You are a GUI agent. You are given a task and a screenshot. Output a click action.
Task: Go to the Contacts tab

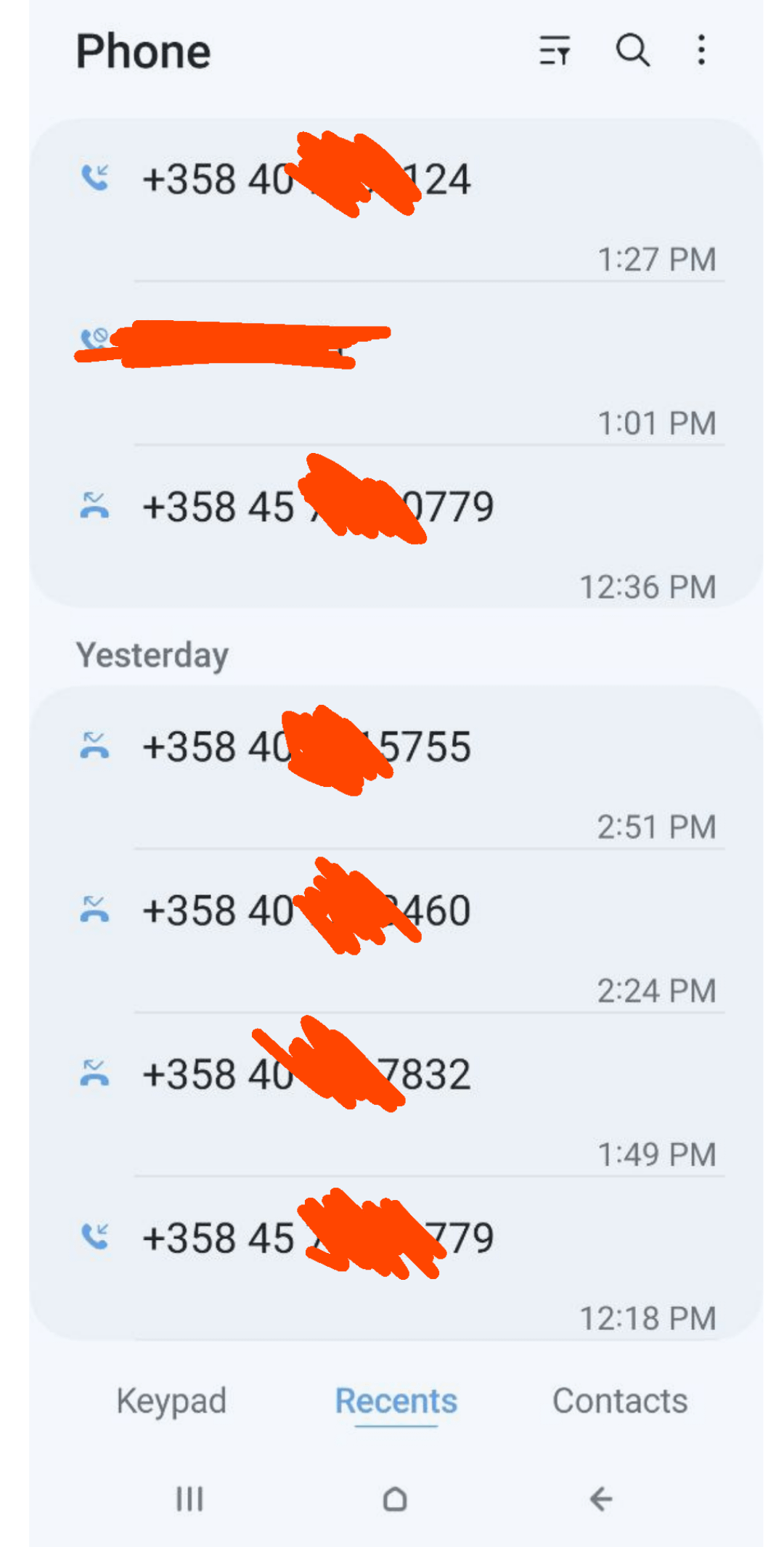coord(620,1401)
